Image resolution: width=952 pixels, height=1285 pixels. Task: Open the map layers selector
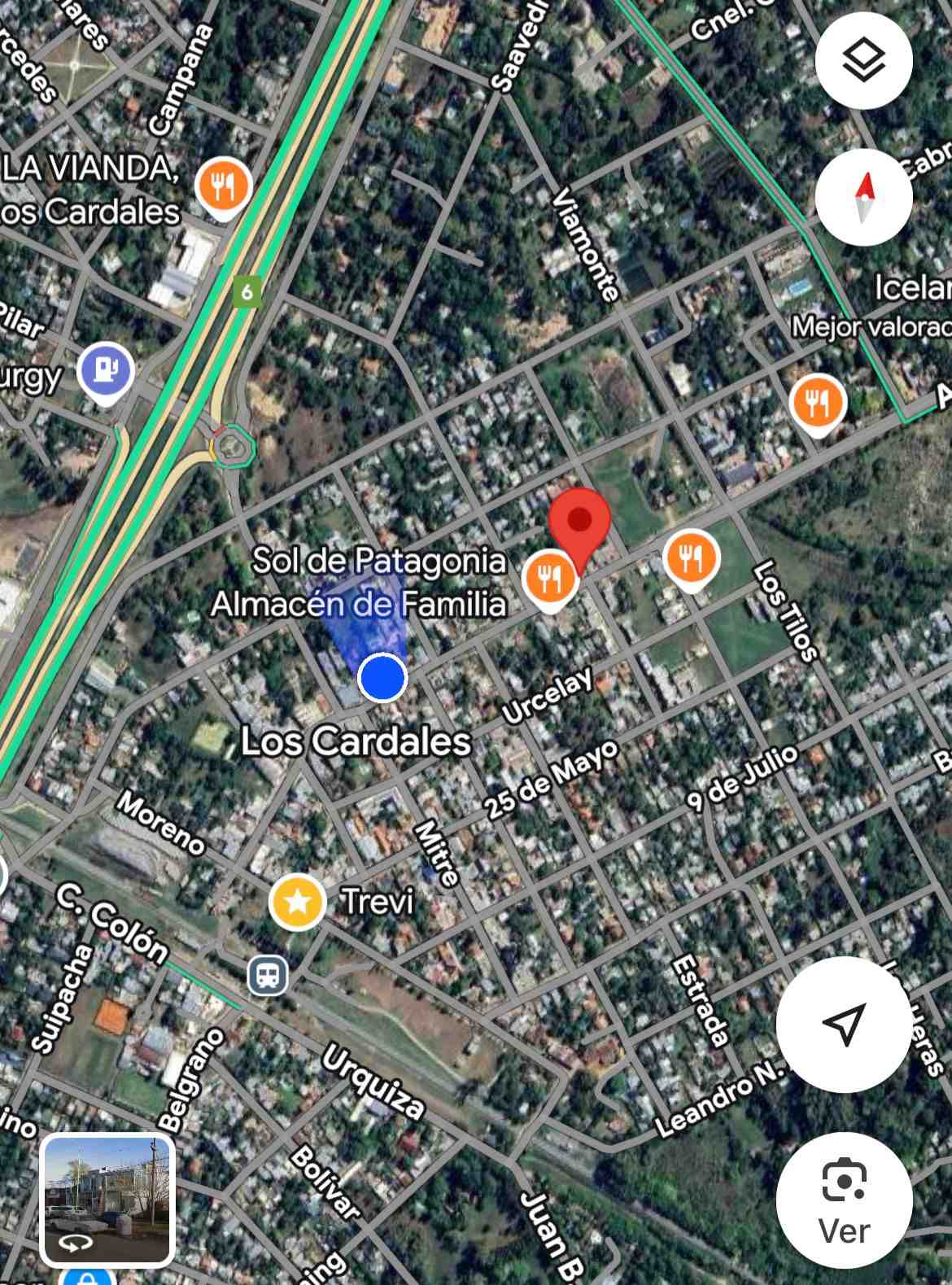click(863, 61)
